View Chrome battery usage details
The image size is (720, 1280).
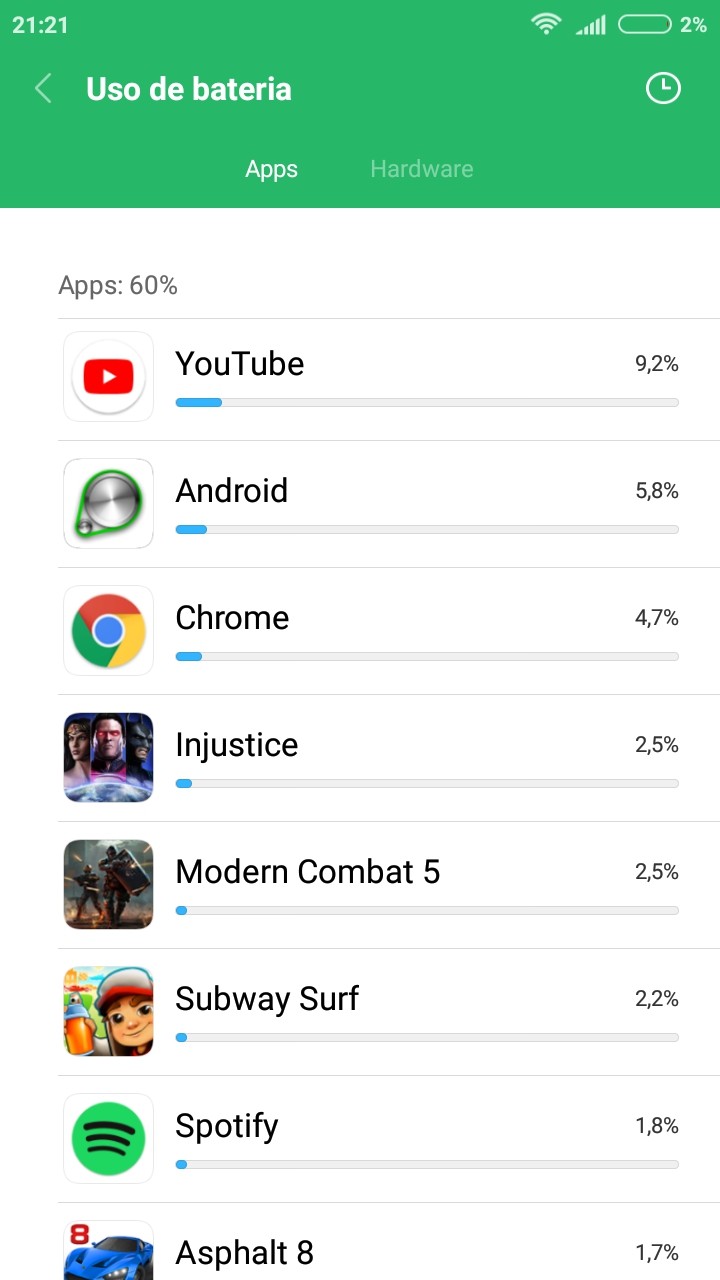pyautogui.click(x=388, y=632)
